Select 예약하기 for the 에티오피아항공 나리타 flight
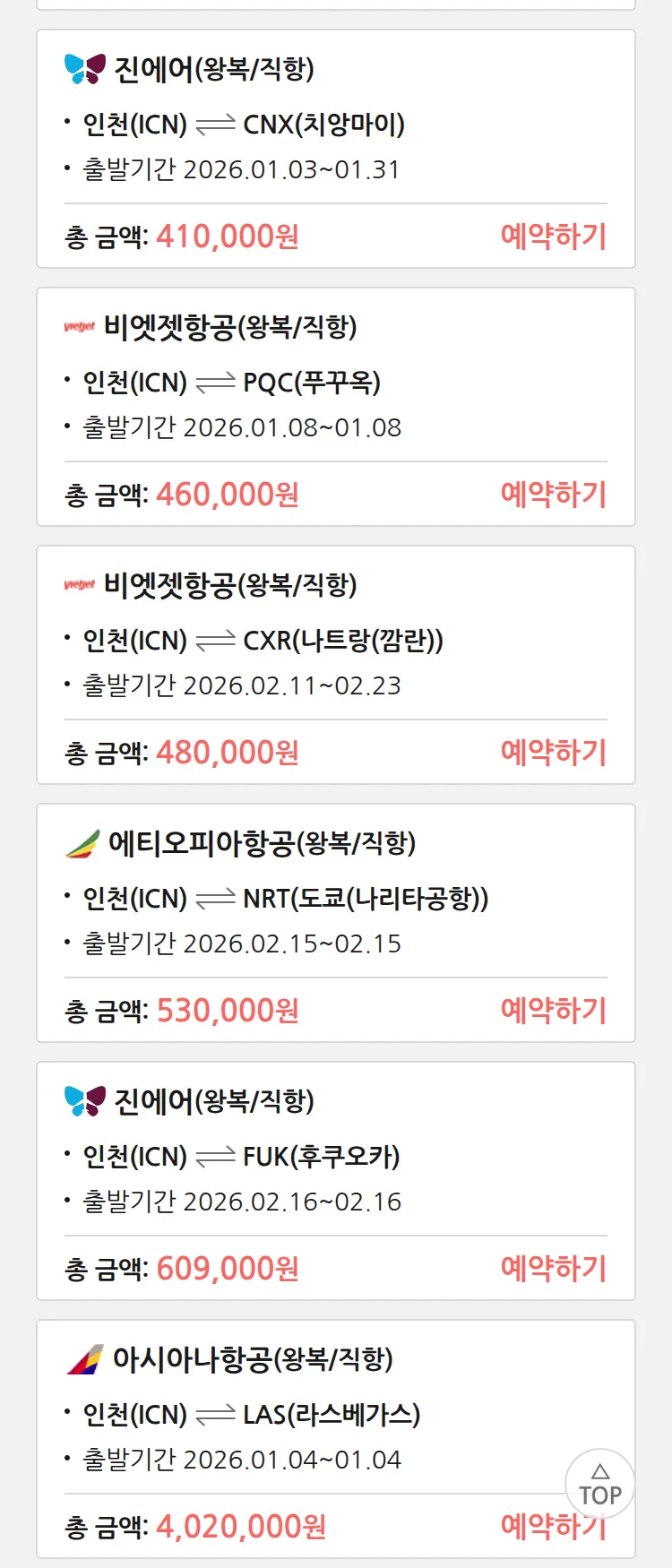Screen dimensions: 672x1568 click(x=553, y=1011)
